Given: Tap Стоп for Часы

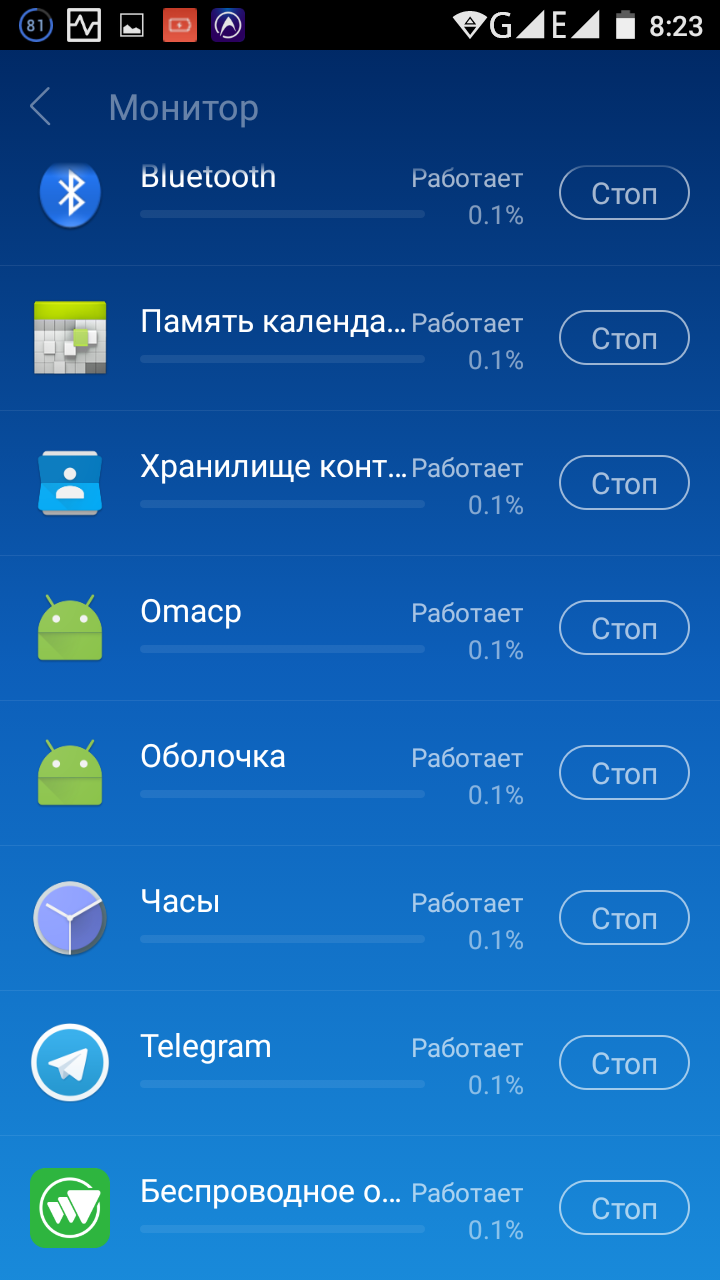Looking at the screenshot, I should (x=624, y=918).
